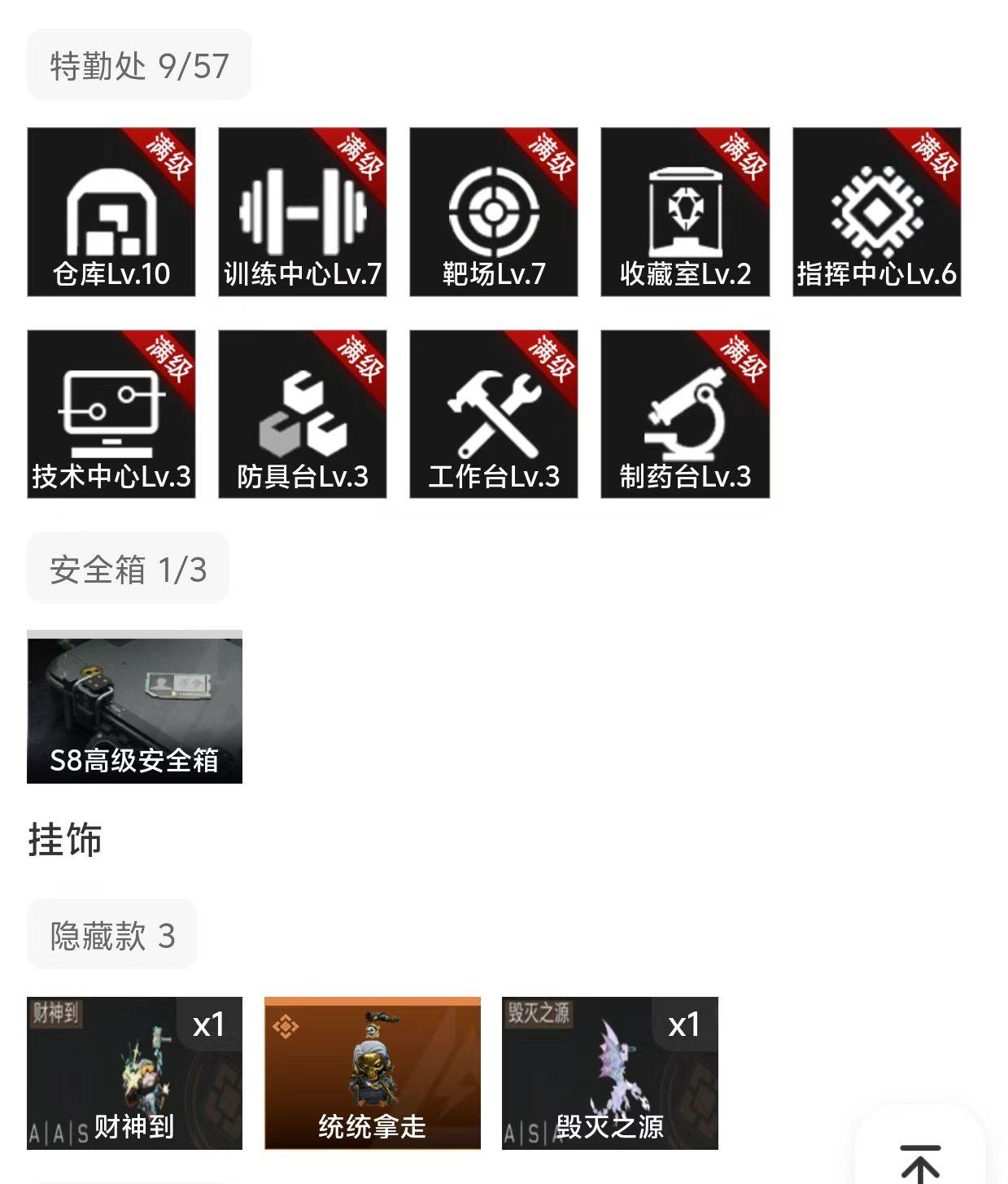Expand the 隐藏款 3 section

pos(111,934)
